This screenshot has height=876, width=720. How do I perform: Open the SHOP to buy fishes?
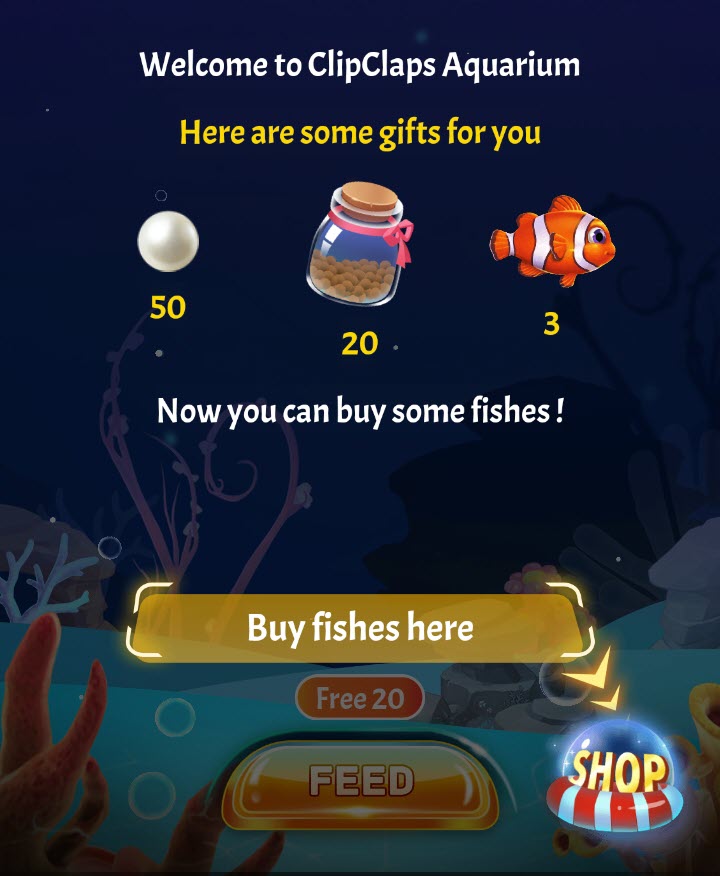[x=617, y=775]
